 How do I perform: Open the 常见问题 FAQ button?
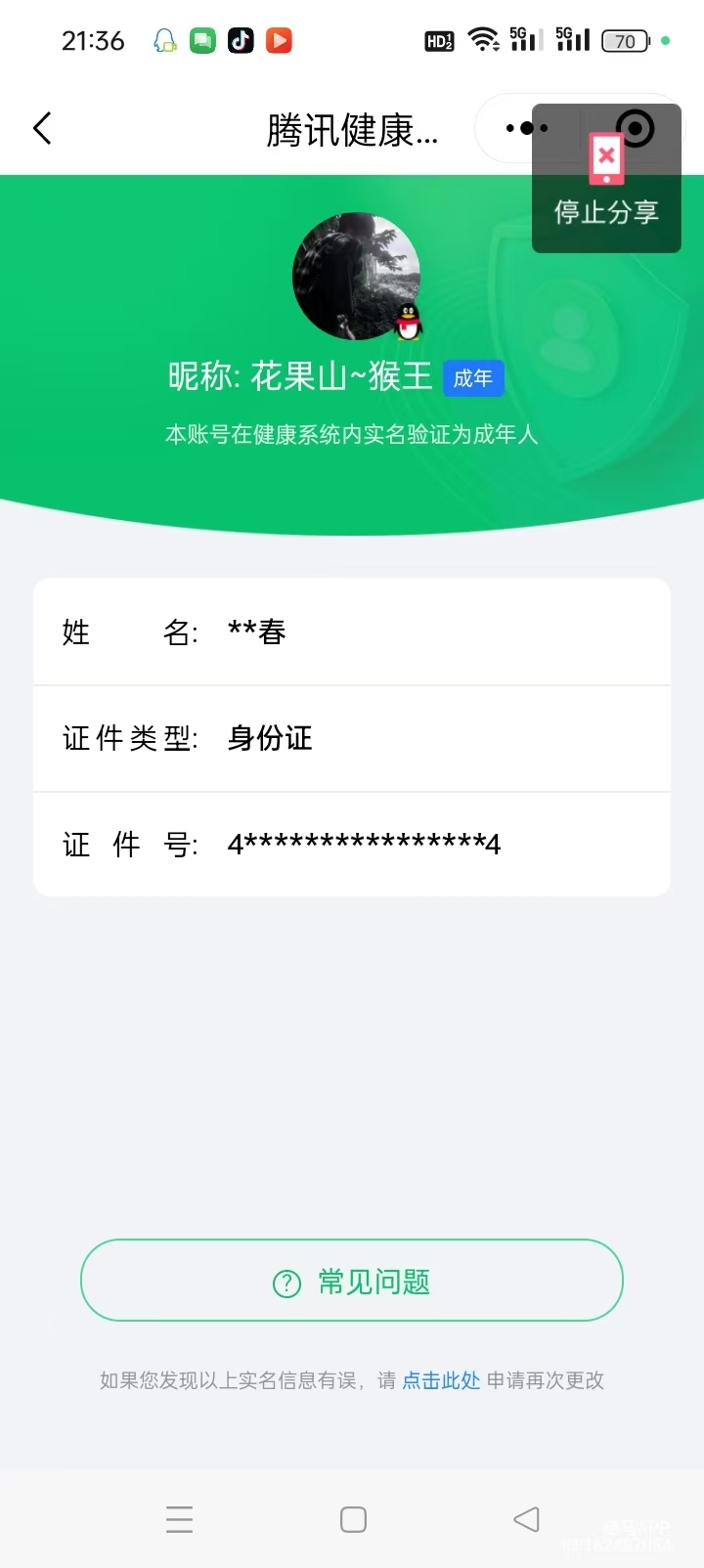(x=352, y=1281)
